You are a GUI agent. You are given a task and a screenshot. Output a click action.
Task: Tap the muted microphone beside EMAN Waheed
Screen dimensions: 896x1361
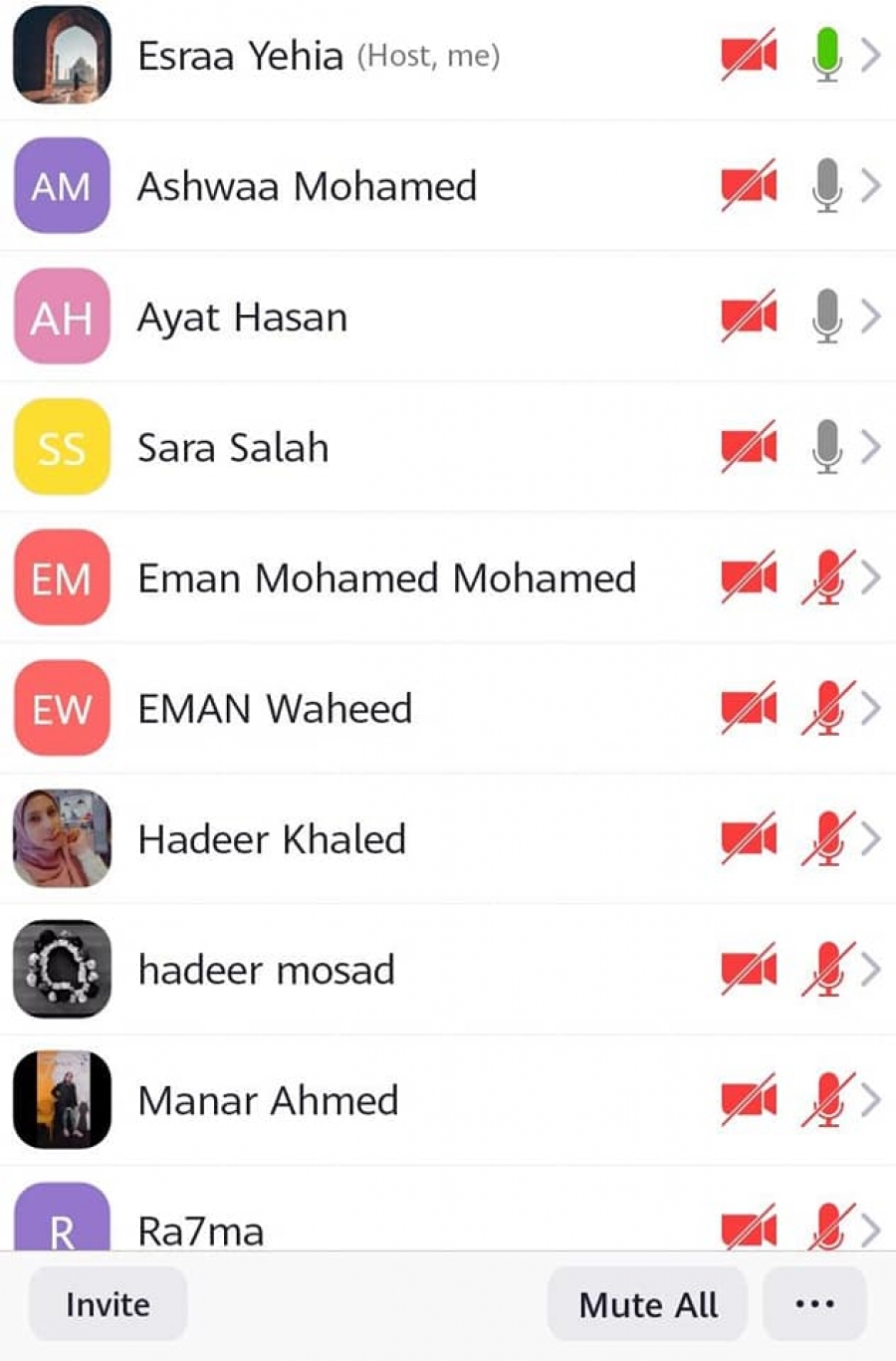(x=826, y=709)
